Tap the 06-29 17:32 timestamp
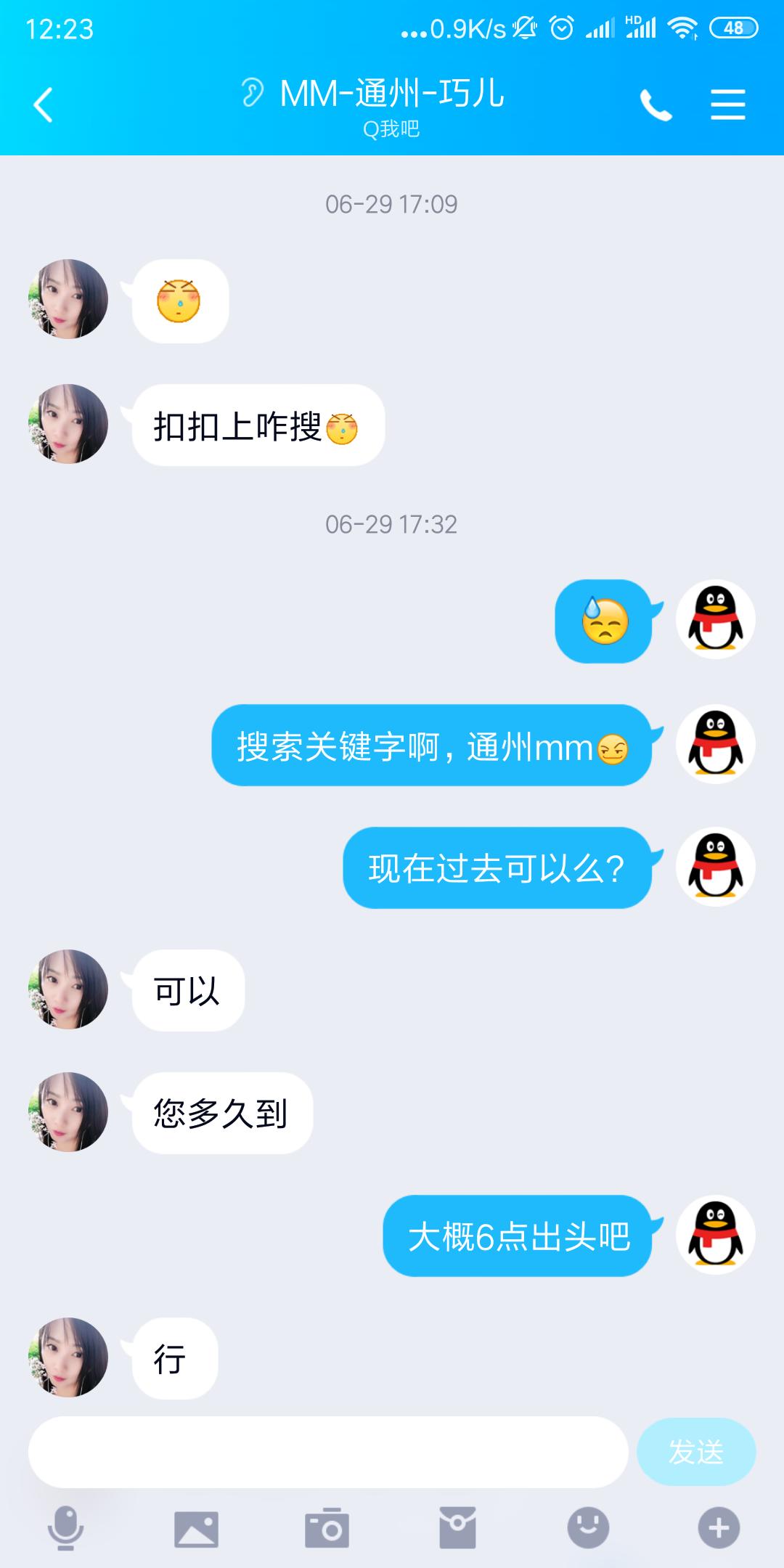The height and width of the screenshot is (1568, 784). (x=391, y=524)
